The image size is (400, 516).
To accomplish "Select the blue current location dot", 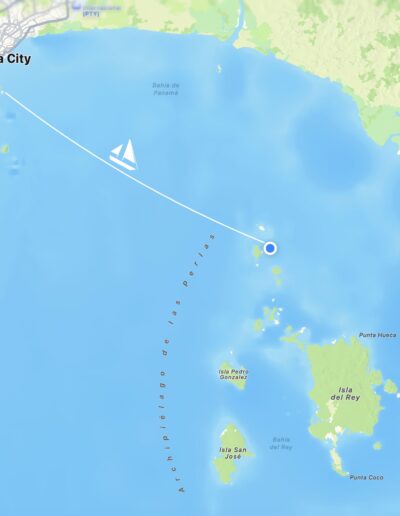I will pyautogui.click(x=270, y=248).
